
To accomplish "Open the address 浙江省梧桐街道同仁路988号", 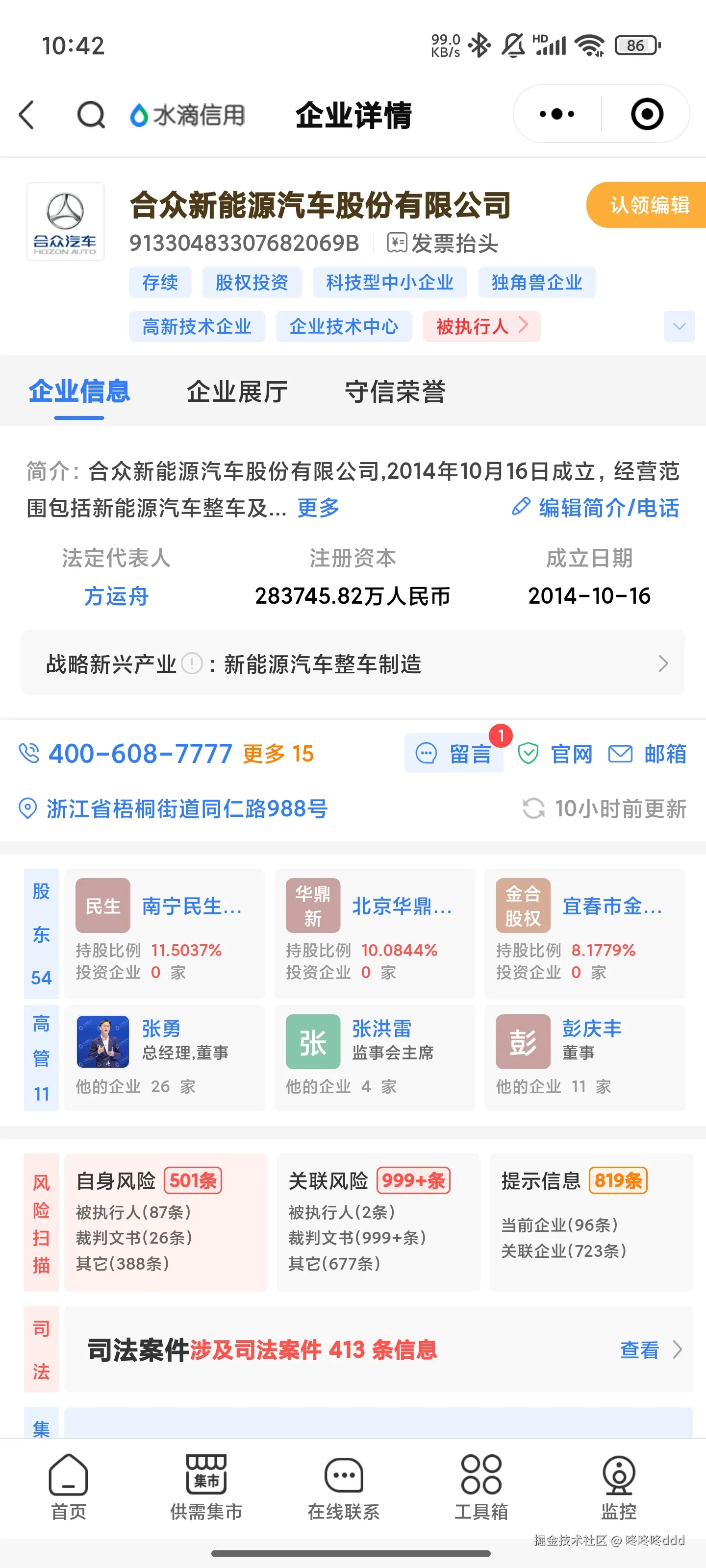I will pos(186,808).
